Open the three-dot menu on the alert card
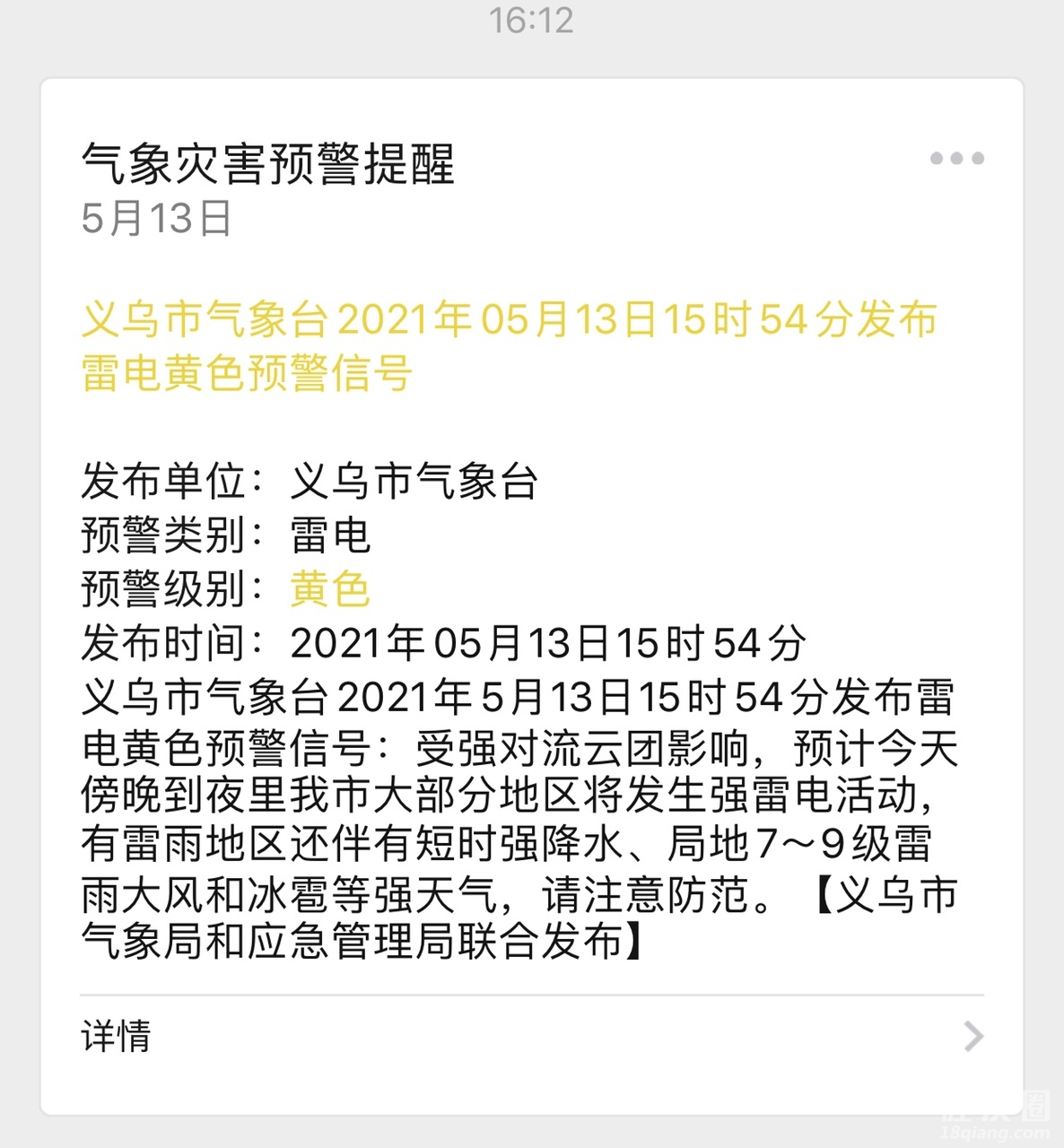 956,159
